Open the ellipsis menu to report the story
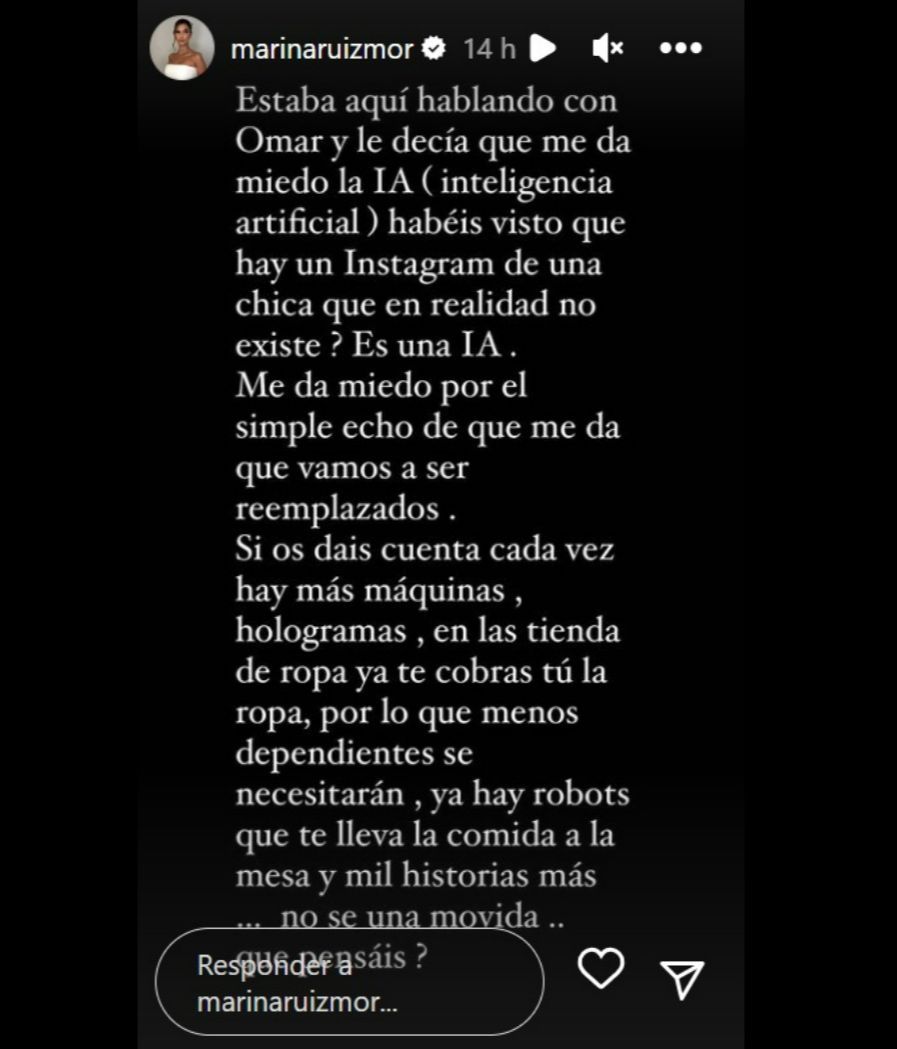The width and height of the screenshot is (897, 1049). (680, 45)
